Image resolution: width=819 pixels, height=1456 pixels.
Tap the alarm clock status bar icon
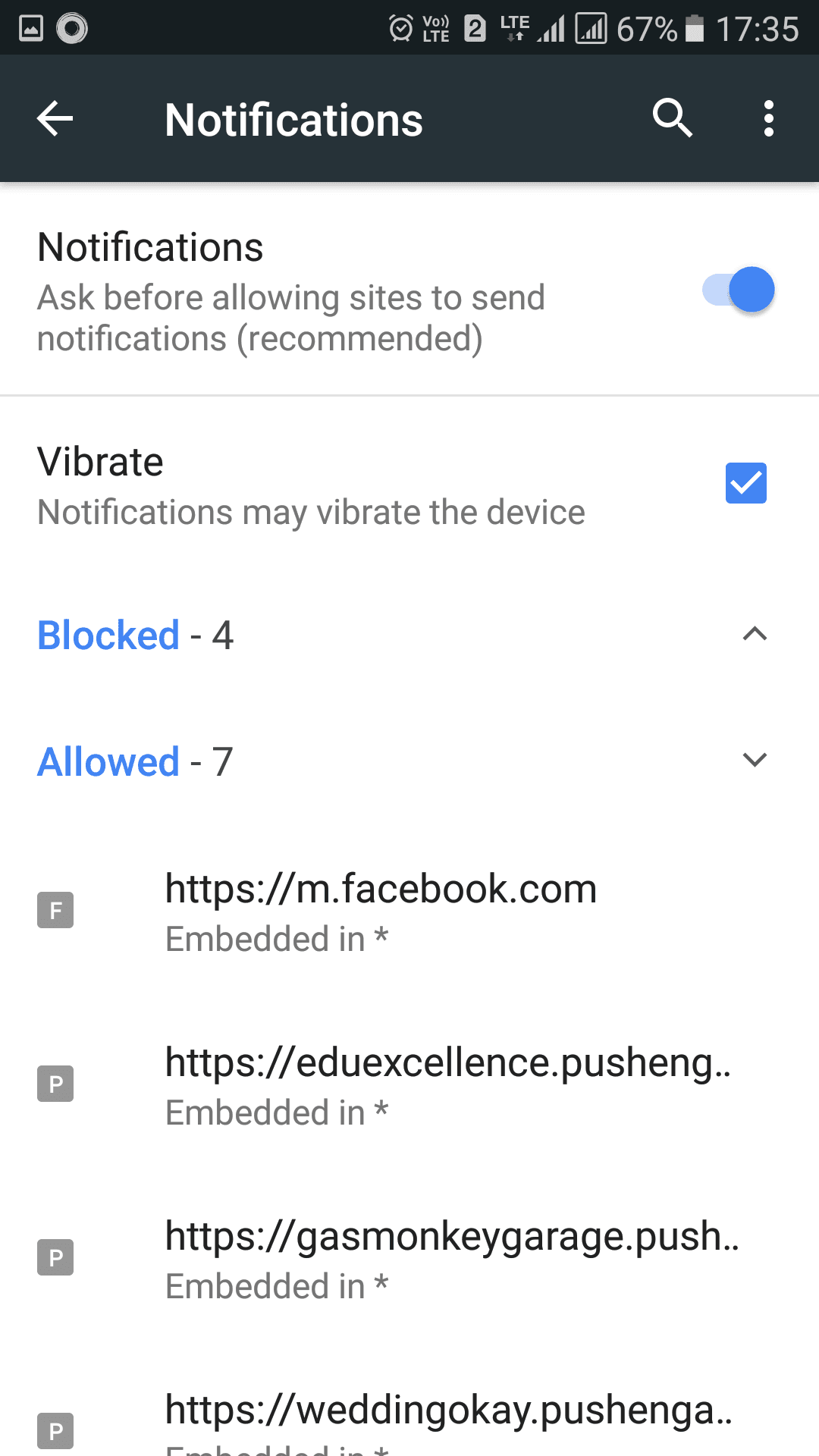coord(400,28)
